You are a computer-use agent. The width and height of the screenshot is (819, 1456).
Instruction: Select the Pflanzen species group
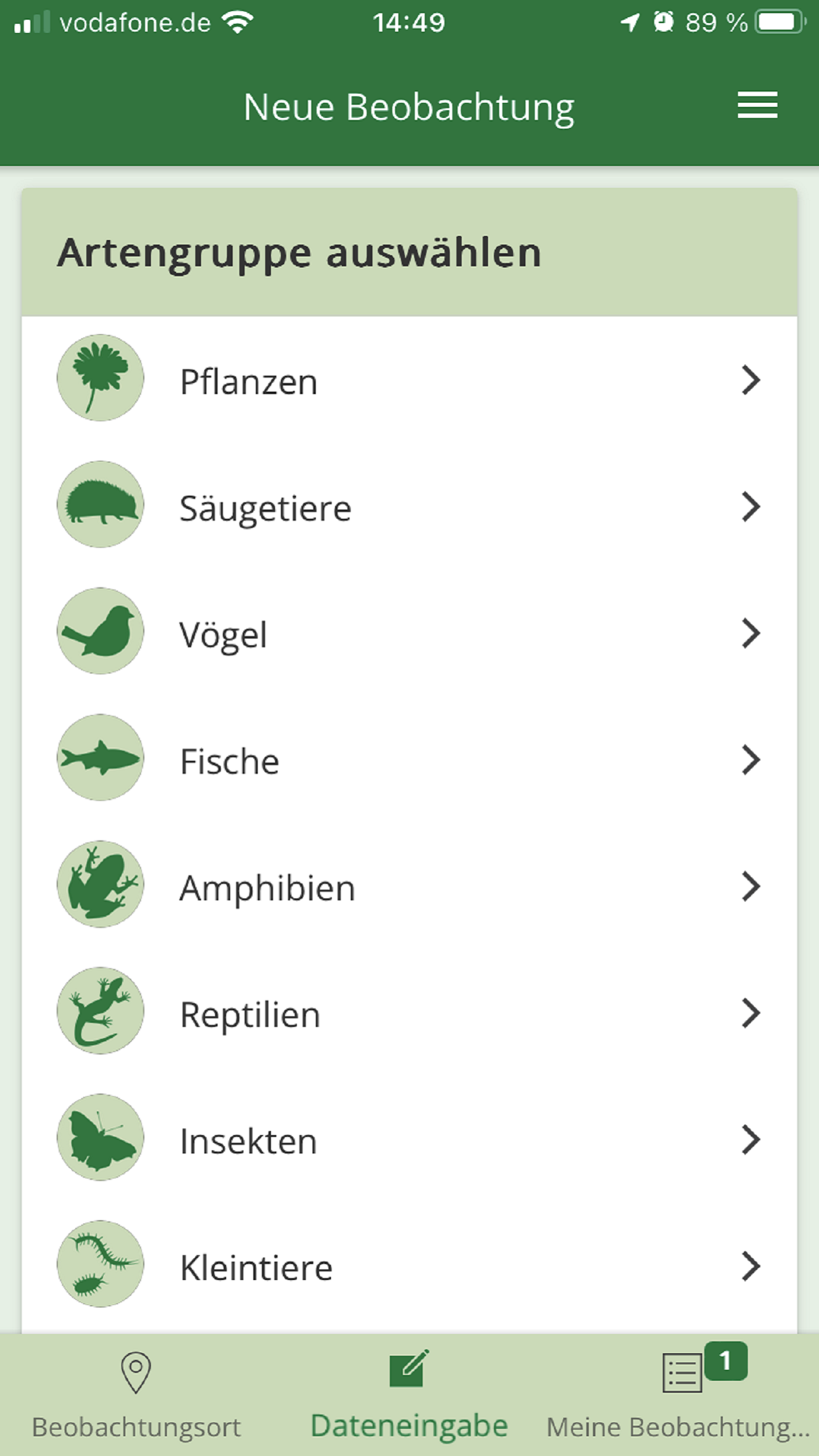(409, 380)
